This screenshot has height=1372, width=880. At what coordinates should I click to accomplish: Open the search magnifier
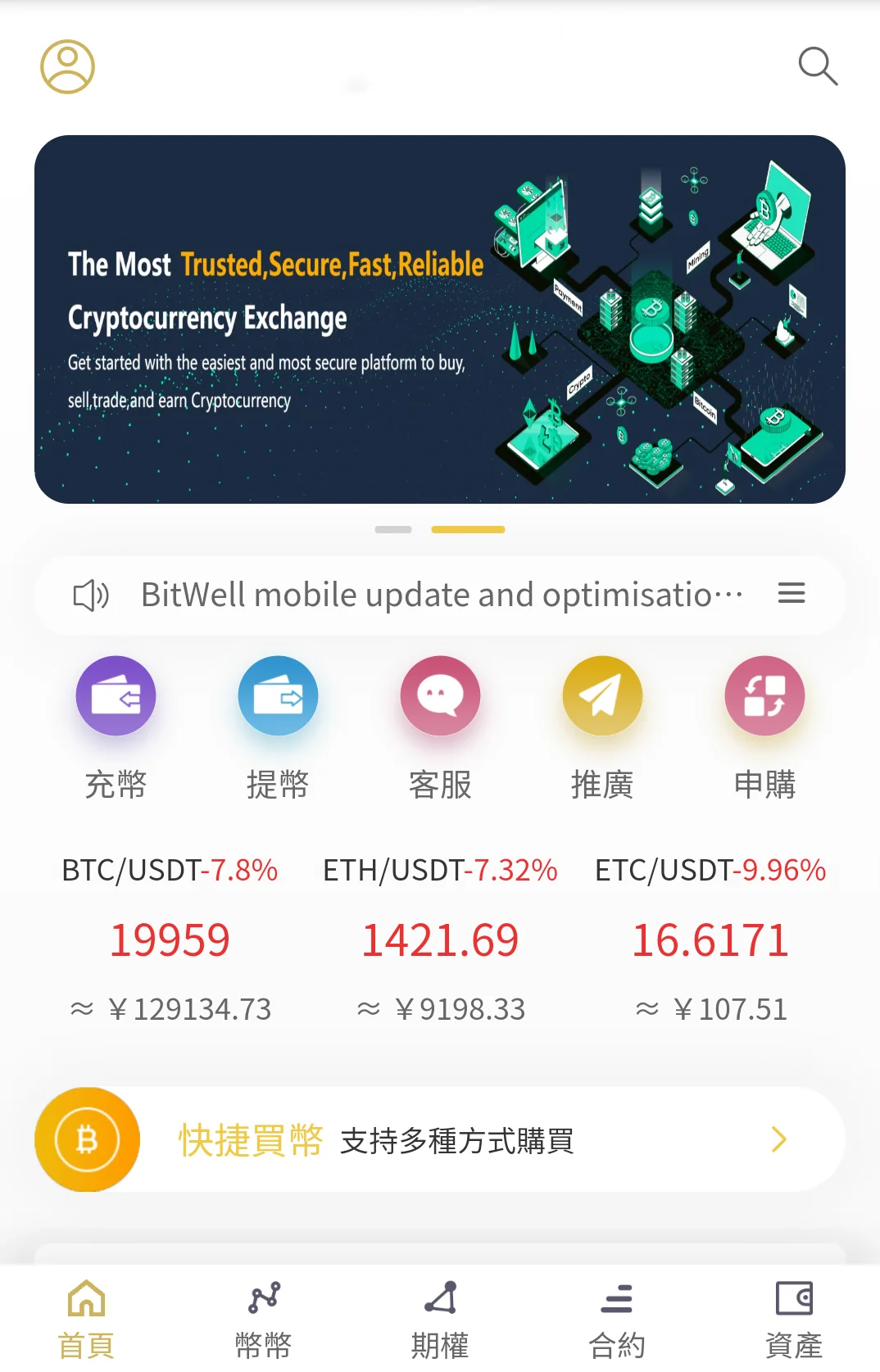pyautogui.click(x=817, y=66)
